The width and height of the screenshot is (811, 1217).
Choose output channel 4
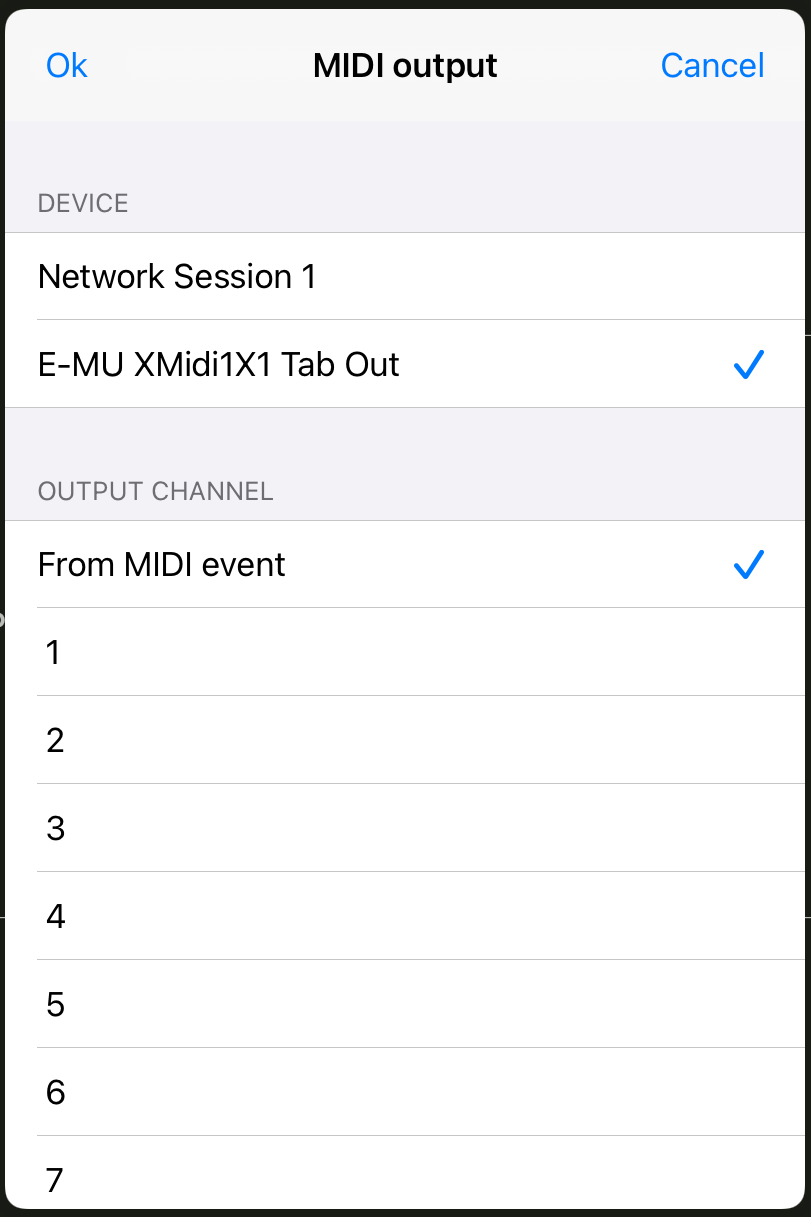tap(405, 917)
